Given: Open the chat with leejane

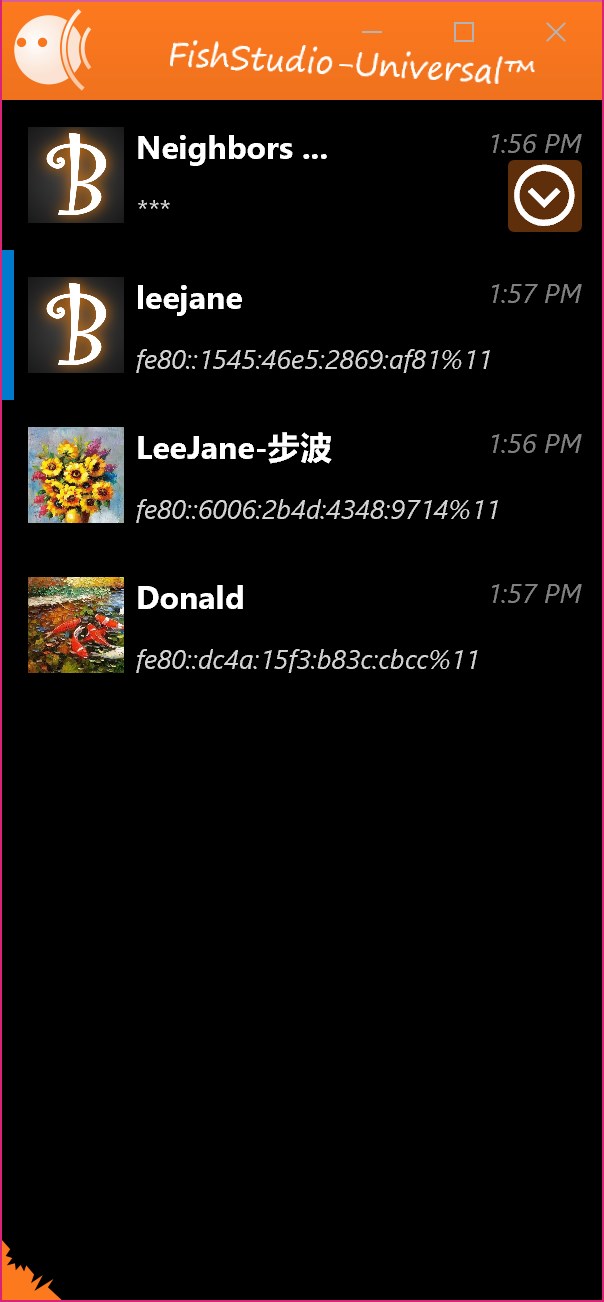Looking at the screenshot, I should point(300,325).
